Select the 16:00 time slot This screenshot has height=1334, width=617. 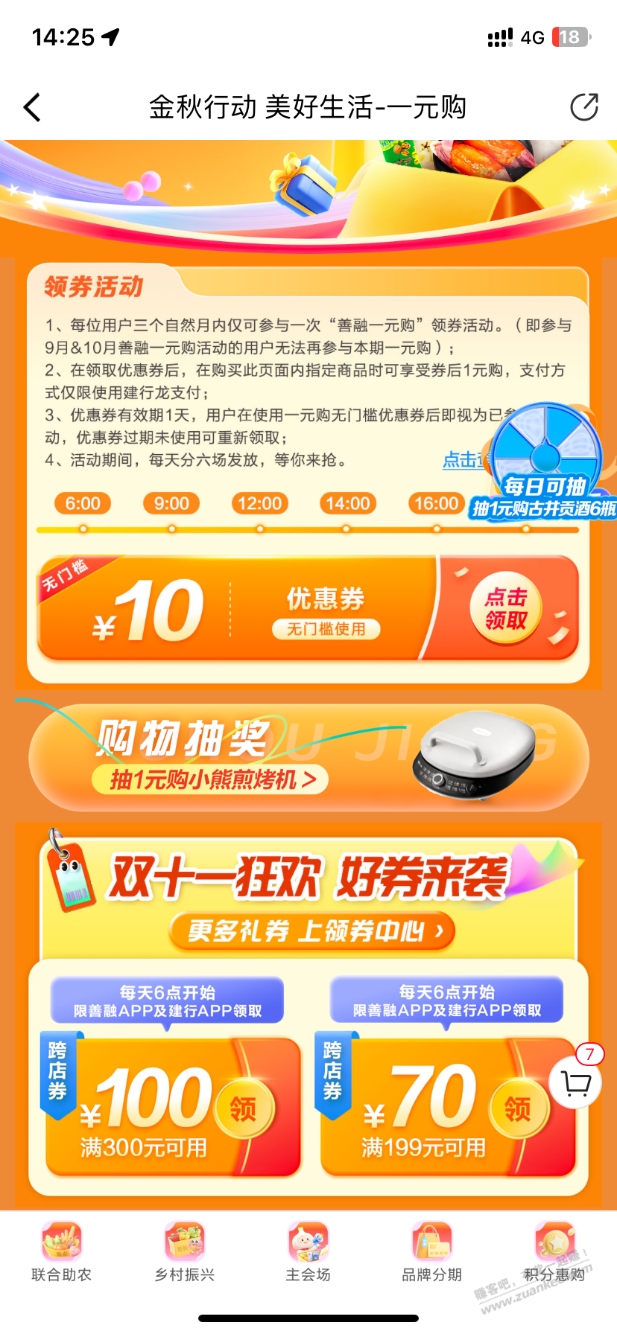436,503
